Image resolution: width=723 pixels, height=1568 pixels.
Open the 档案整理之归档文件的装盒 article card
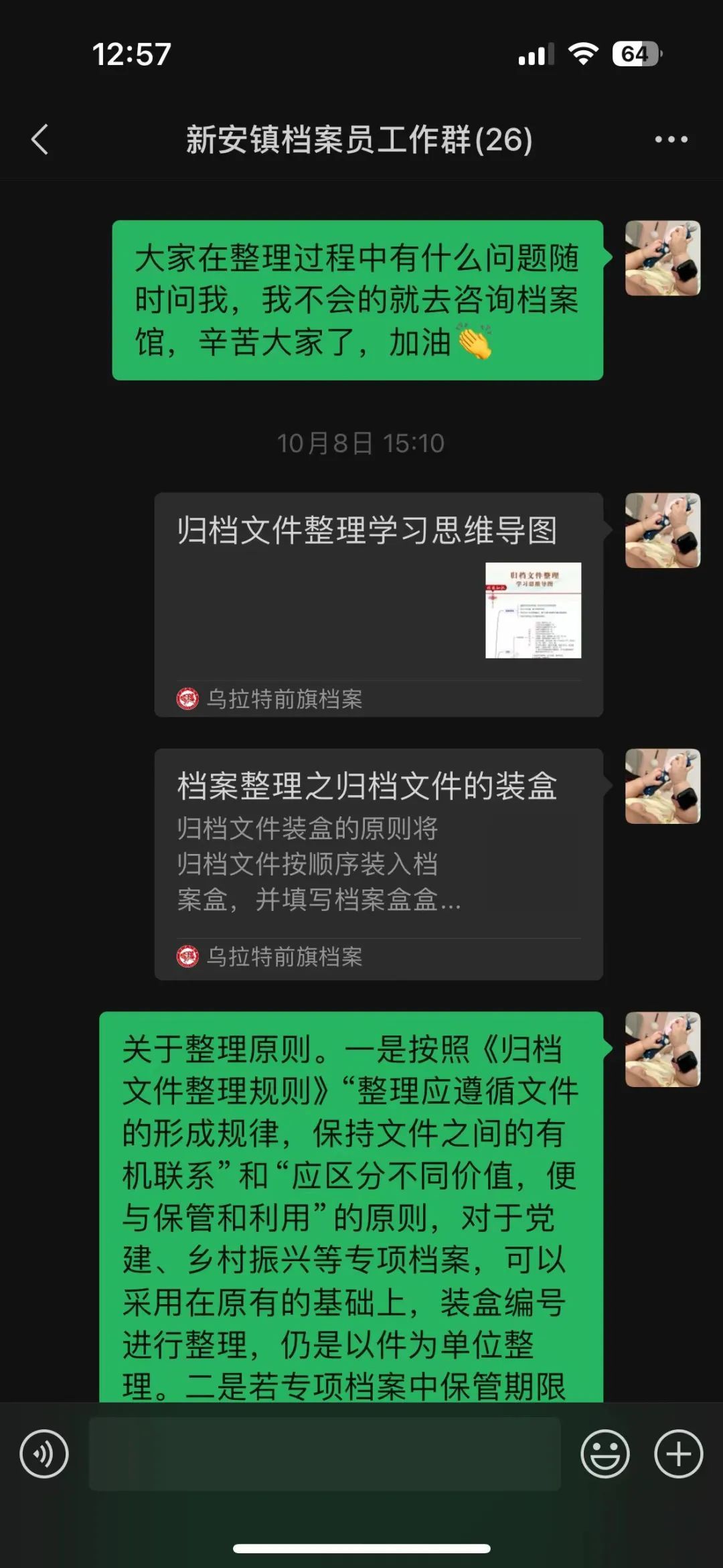pyautogui.click(x=378, y=863)
